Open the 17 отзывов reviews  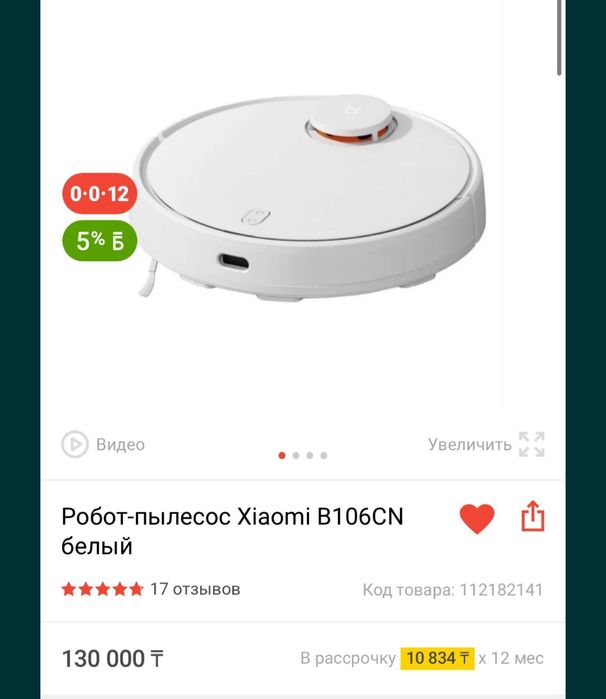click(194, 589)
